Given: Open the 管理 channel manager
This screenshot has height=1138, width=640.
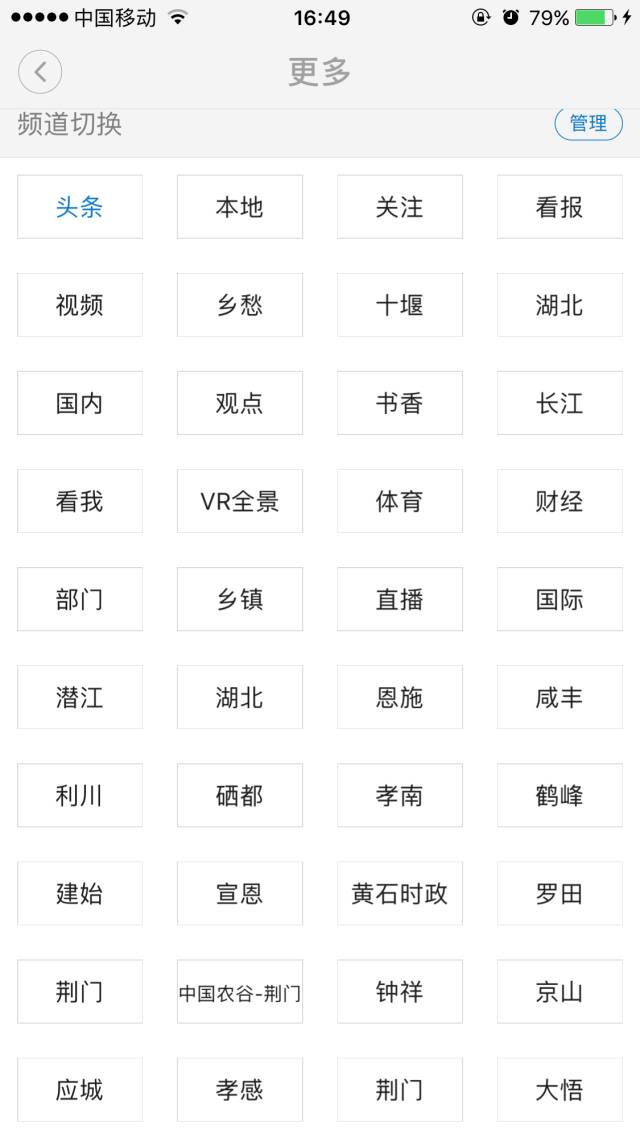Looking at the screenshot, I should pos(588,123).
